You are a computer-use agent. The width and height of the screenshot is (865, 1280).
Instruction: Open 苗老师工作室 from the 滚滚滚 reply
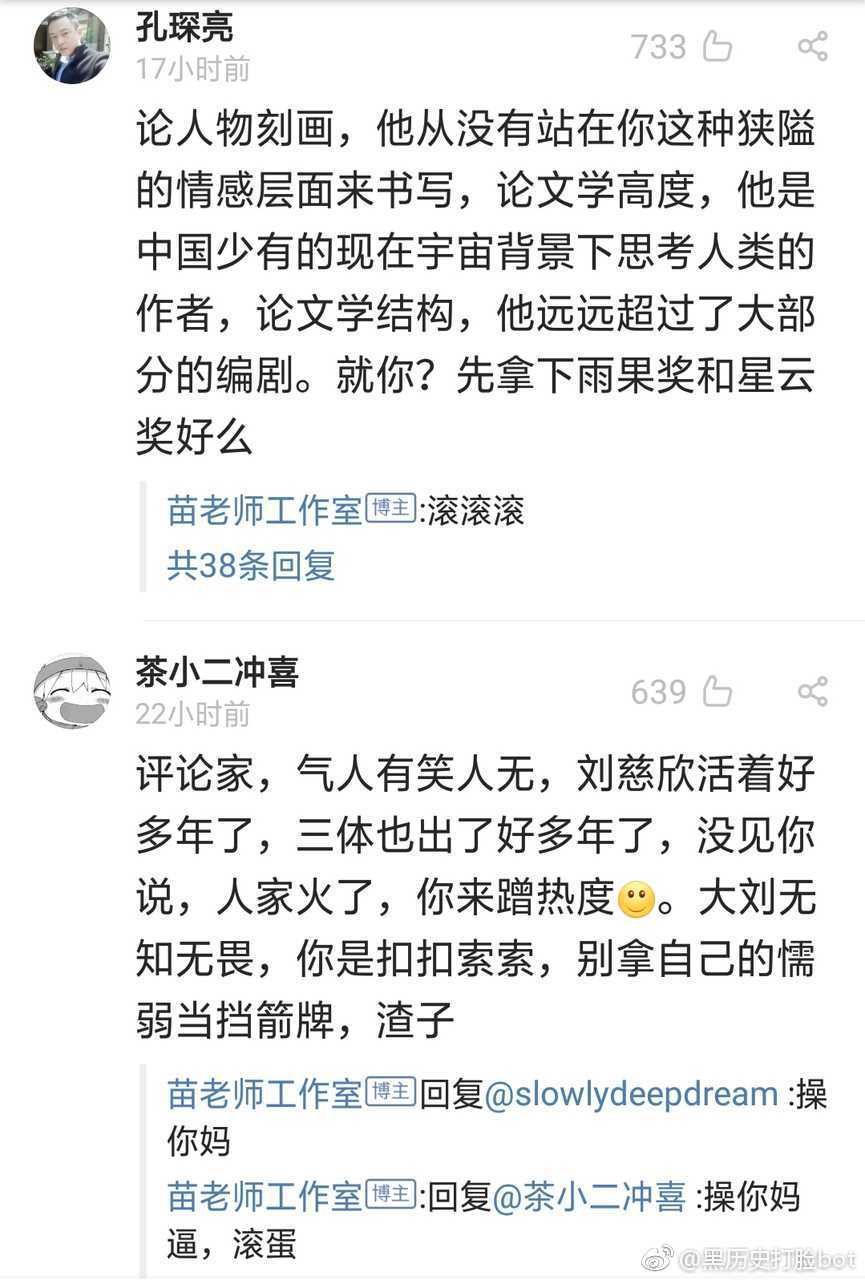point(264,512)
